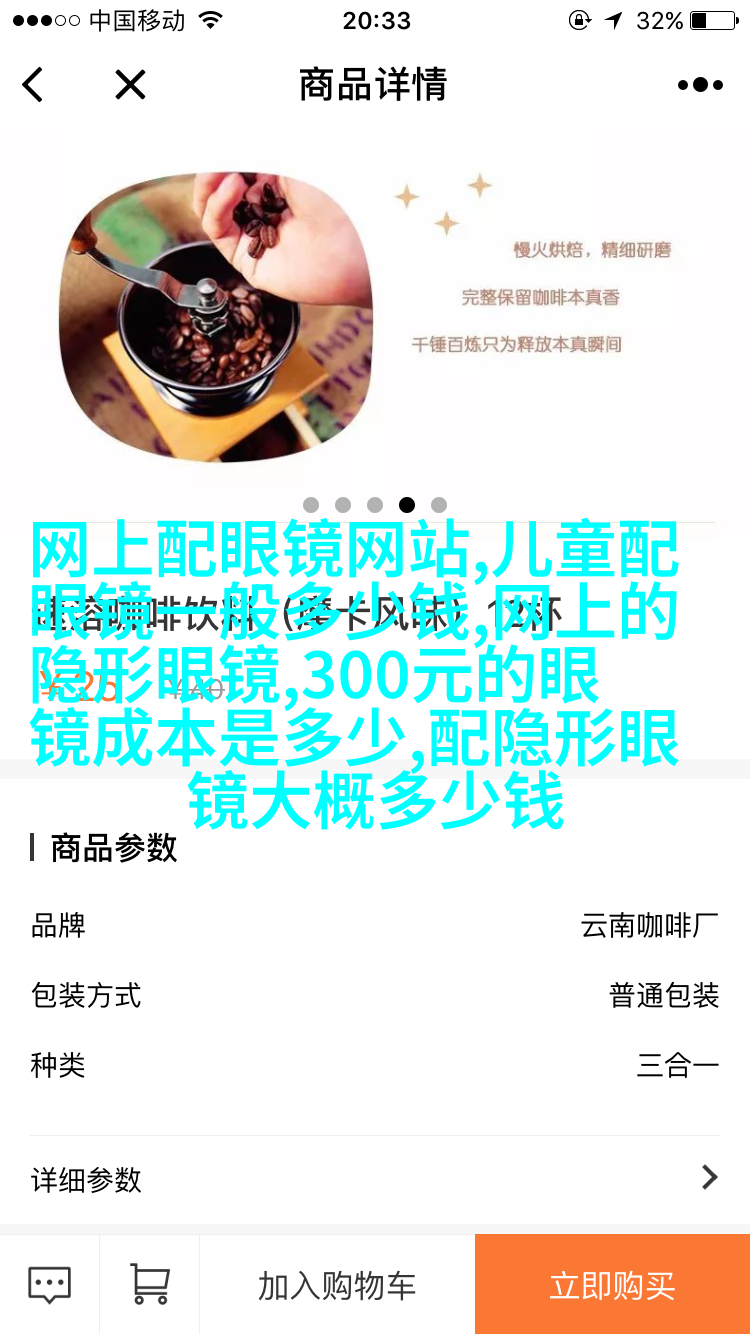Tap 加入购物车 to add item
This screenshot has height=1334, width=750.
tap(337, 1285)
